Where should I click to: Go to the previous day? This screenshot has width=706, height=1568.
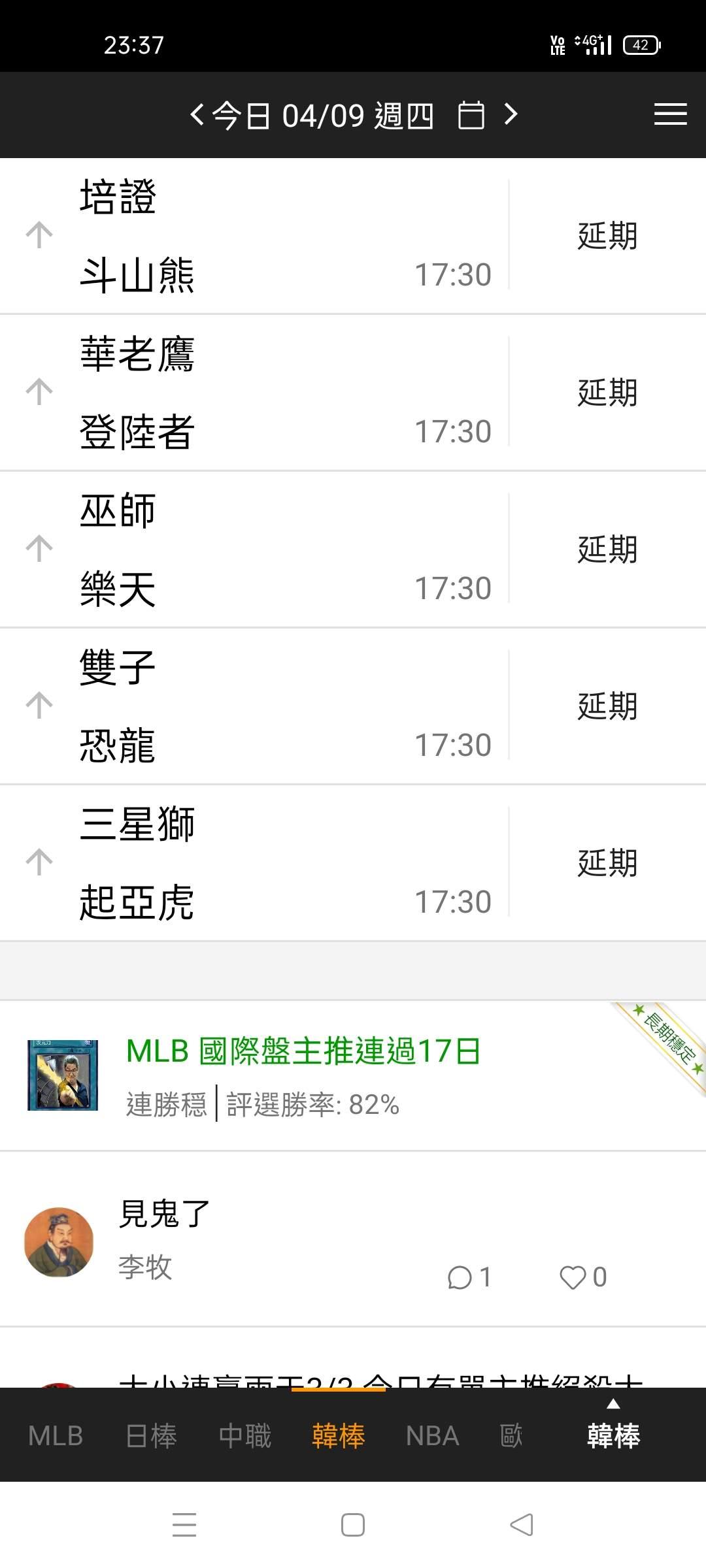pyautogui.click(x=197, y=115)
